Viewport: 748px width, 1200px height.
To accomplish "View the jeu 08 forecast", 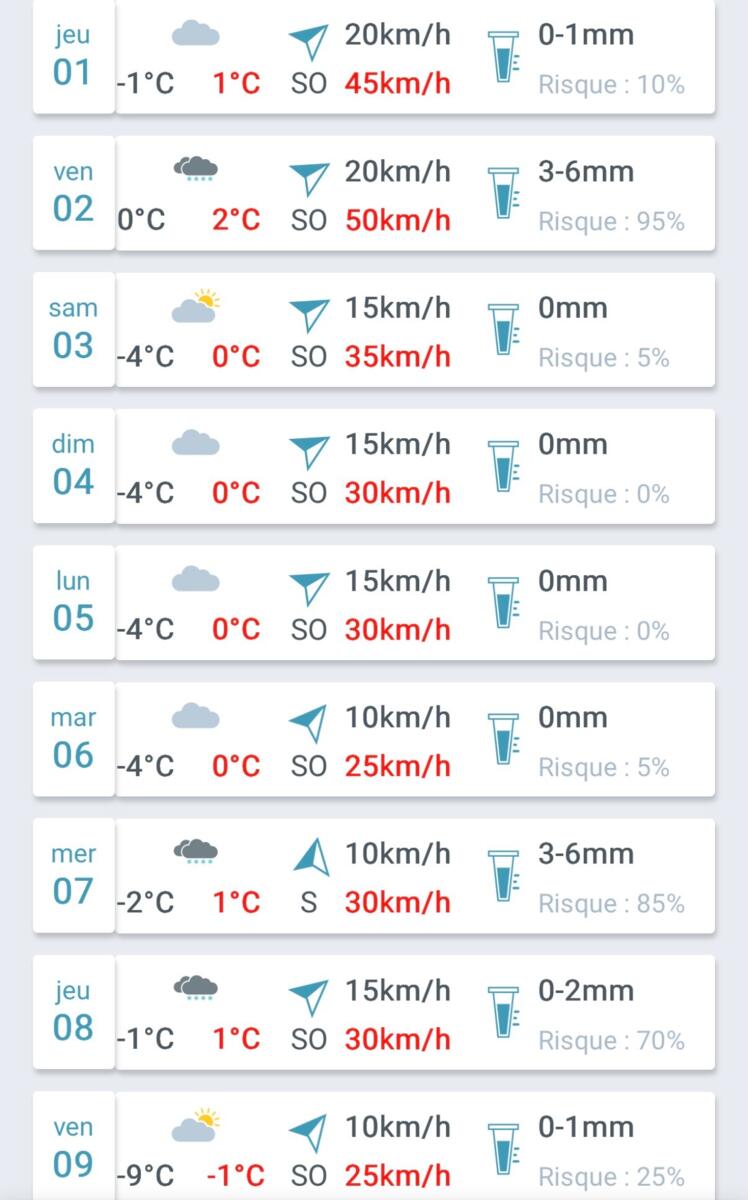I will [374, 1013].
